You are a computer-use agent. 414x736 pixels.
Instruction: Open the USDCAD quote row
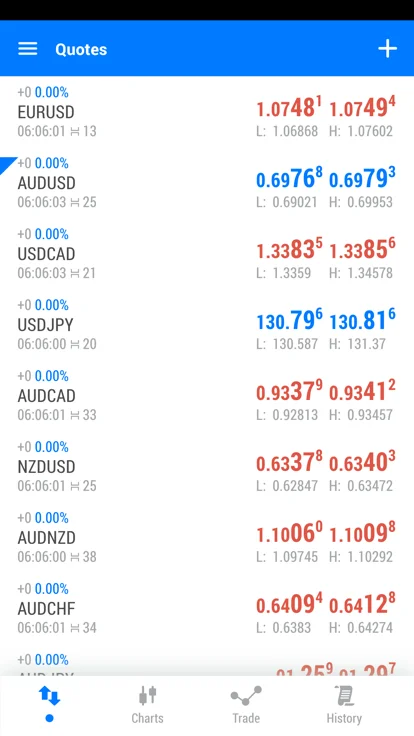coord(207,254)
